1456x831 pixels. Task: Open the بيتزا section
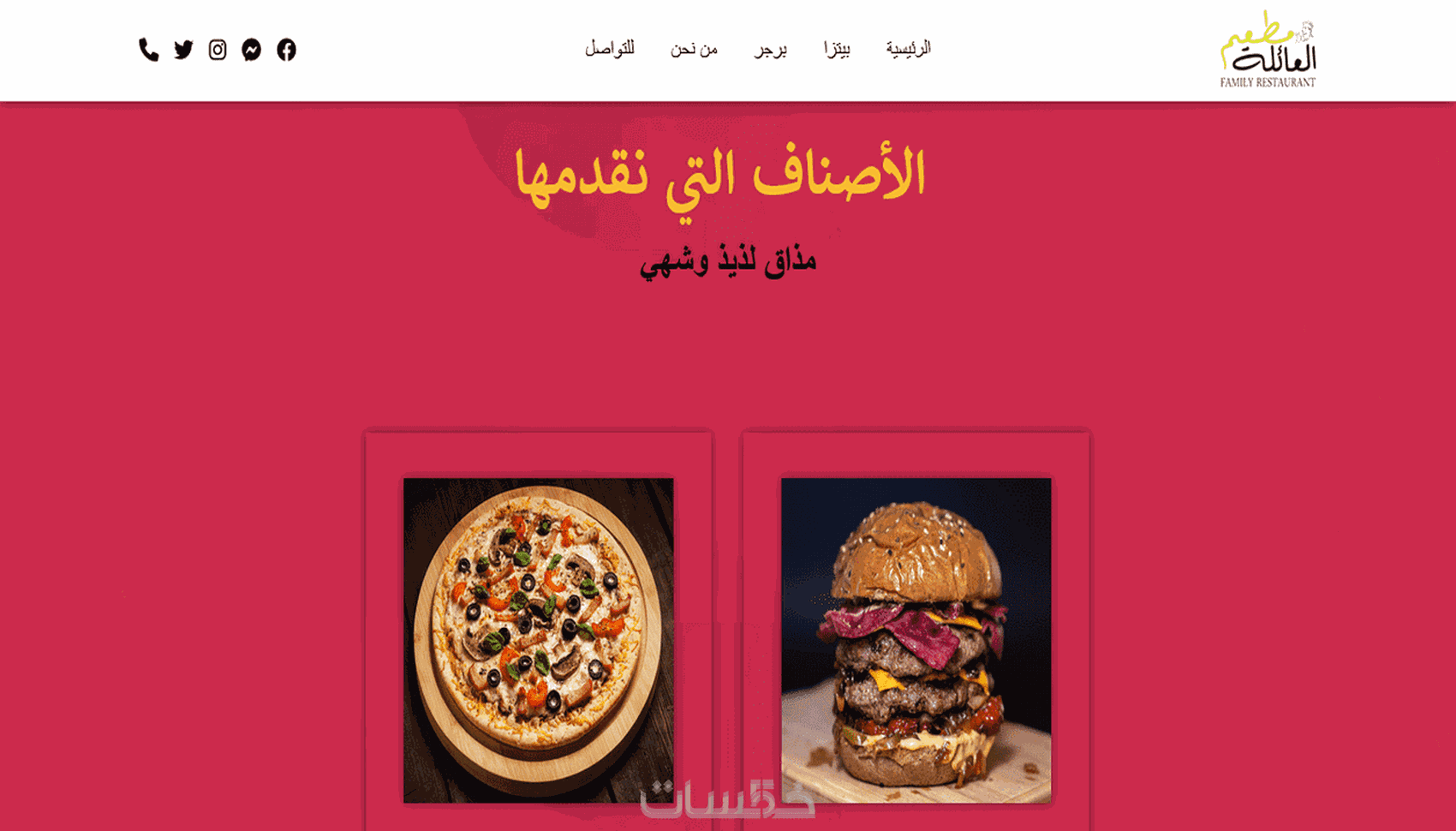tap(837, 49)
